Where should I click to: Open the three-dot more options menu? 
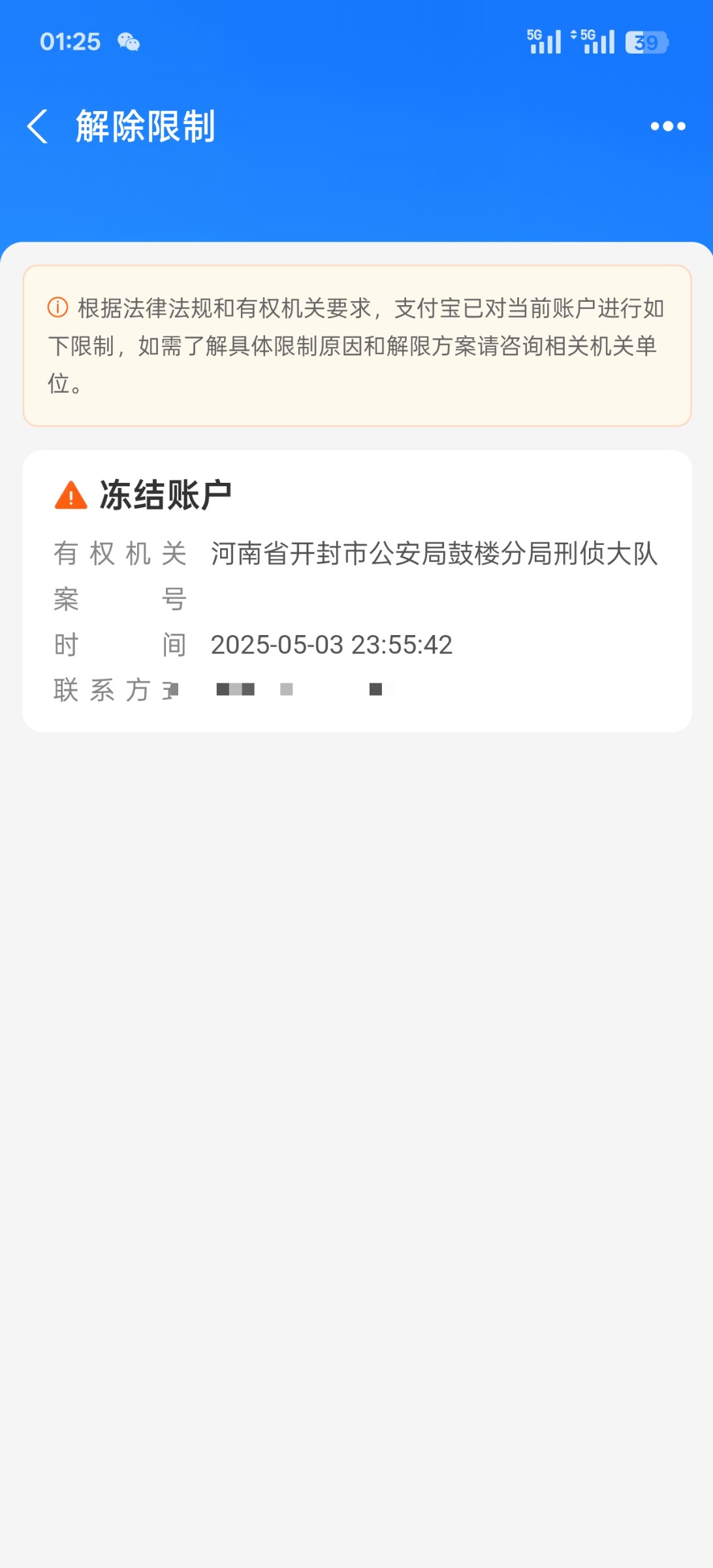pos(667,126)
